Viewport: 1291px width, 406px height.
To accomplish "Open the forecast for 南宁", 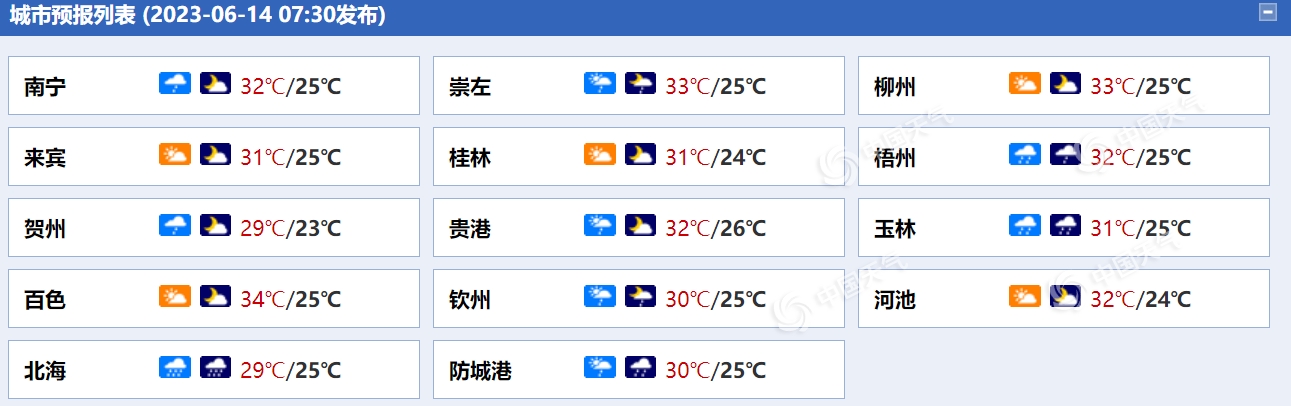I will click(x=45, y=86).
